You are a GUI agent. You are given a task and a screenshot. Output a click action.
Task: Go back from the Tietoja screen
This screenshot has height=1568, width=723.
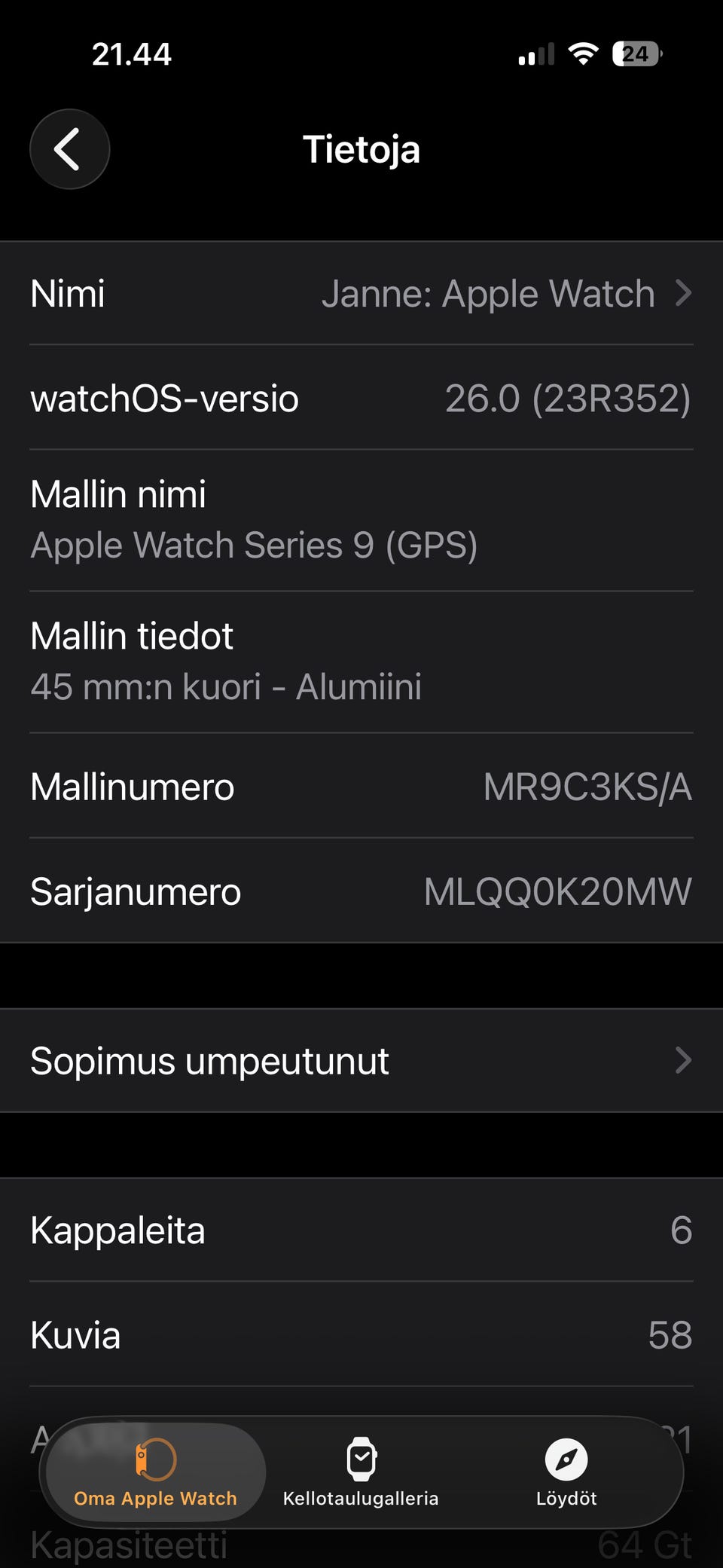69,149
